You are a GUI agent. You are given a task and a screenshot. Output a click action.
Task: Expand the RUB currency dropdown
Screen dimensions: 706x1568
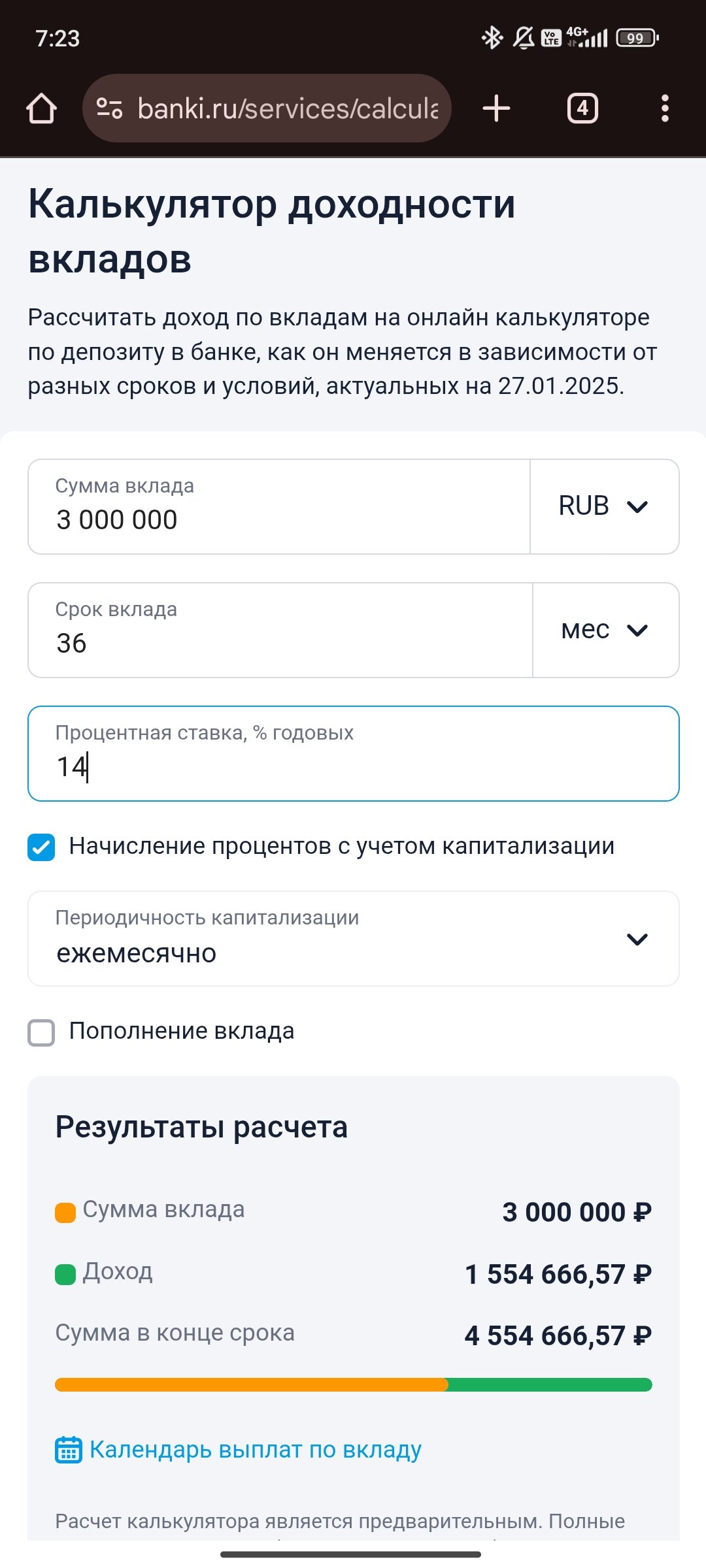coord(604,507)
